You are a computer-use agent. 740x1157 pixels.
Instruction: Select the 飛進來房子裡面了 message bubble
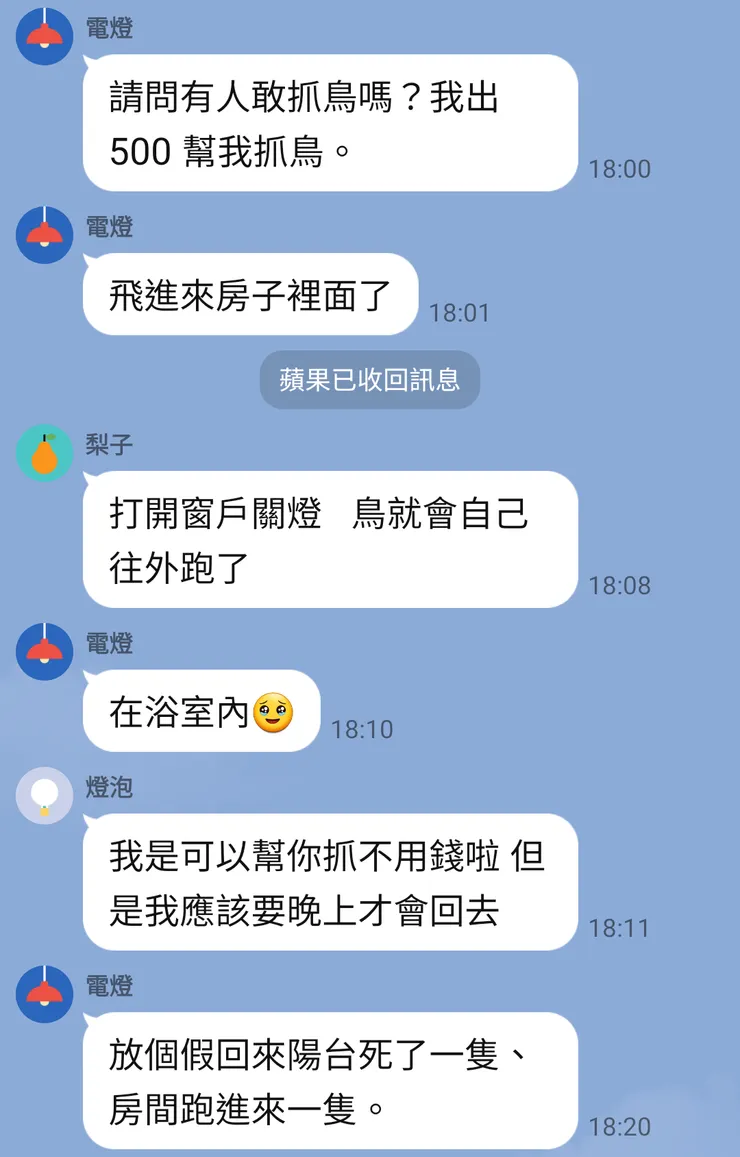coord(248,294)
